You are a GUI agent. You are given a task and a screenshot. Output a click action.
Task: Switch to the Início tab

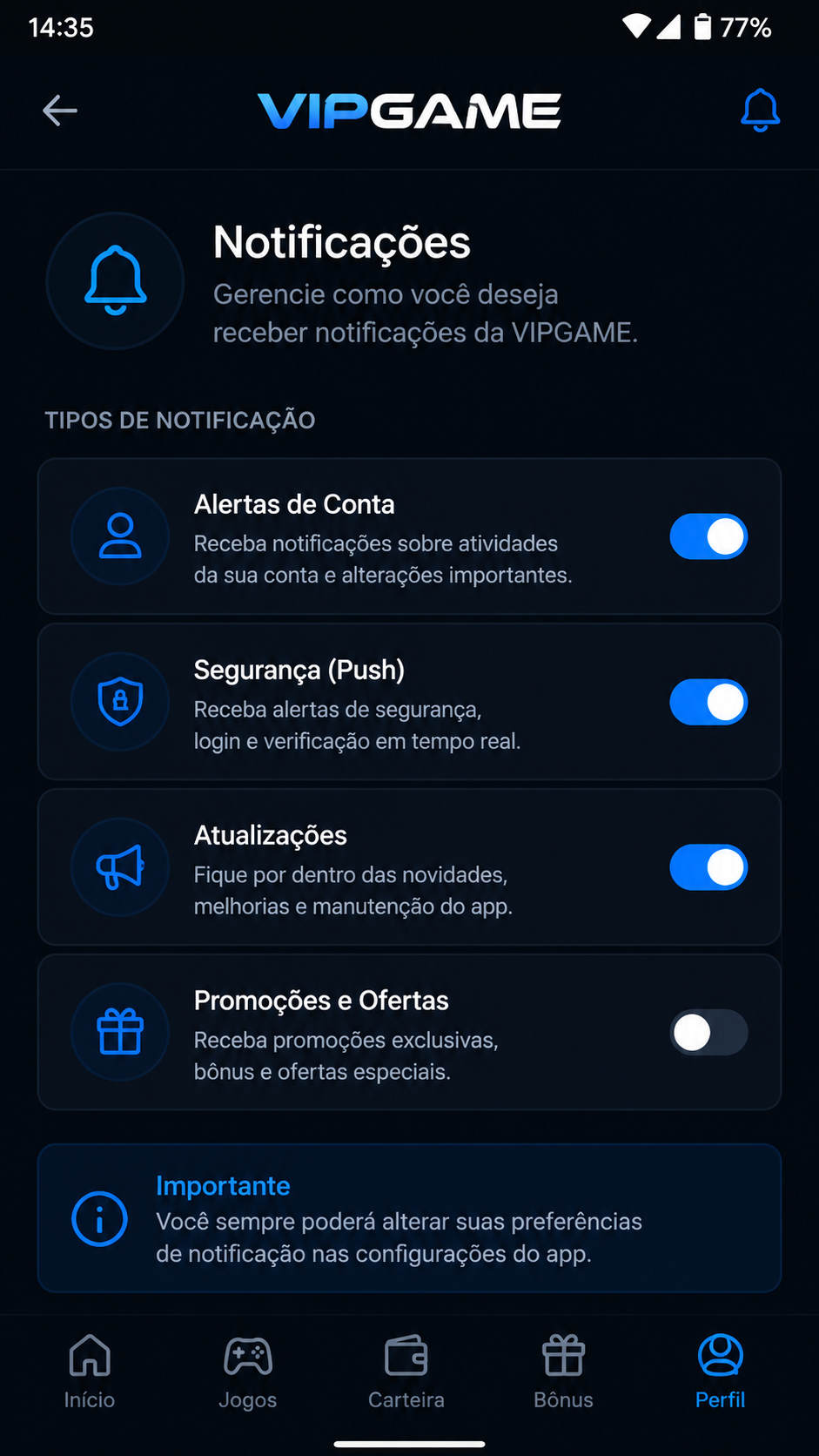click(90, 1372)
